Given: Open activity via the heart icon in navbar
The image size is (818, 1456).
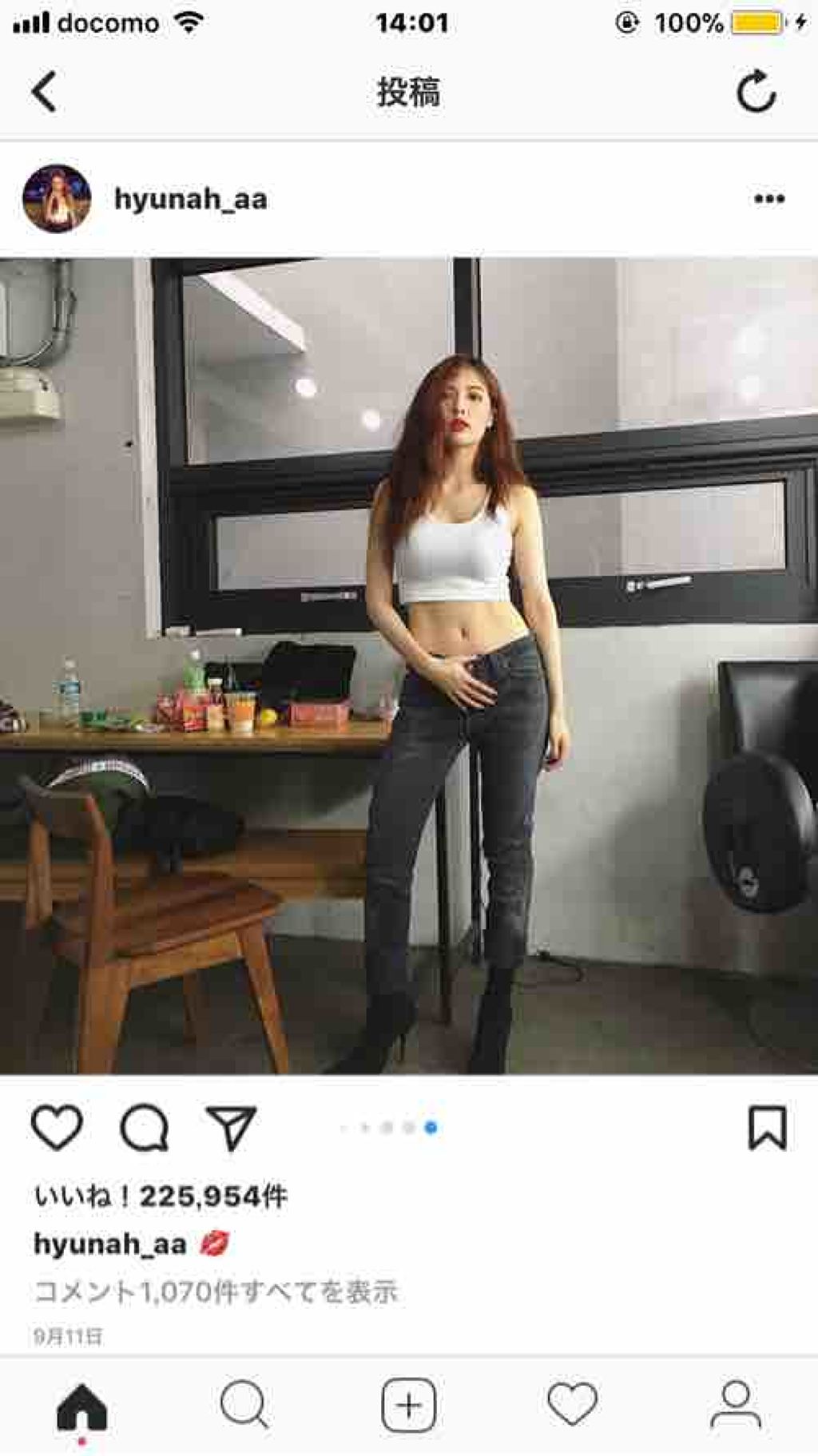Looking at the screenshot, I should (x=572, y=1403).
